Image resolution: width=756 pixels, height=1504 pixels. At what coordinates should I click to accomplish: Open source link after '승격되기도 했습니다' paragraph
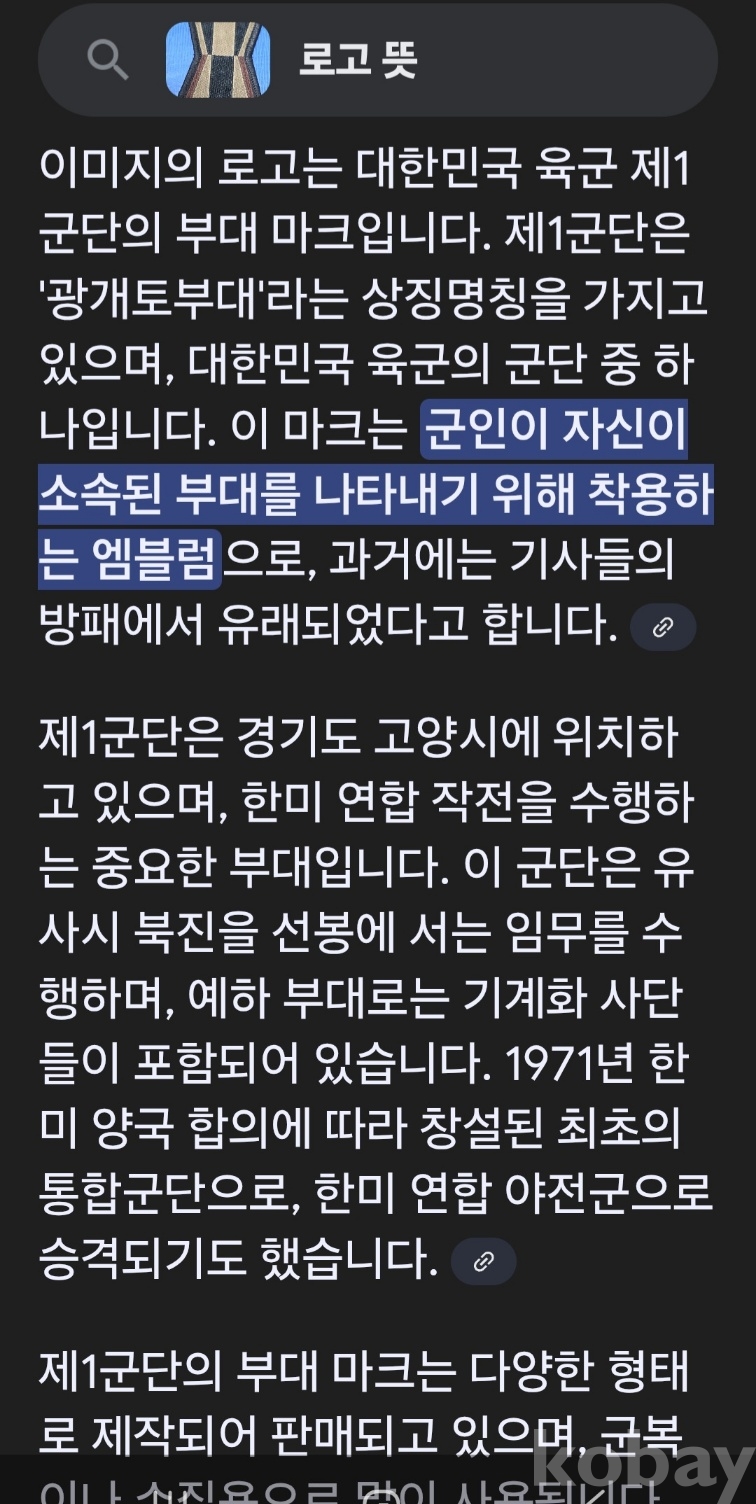click(484, 1262)
